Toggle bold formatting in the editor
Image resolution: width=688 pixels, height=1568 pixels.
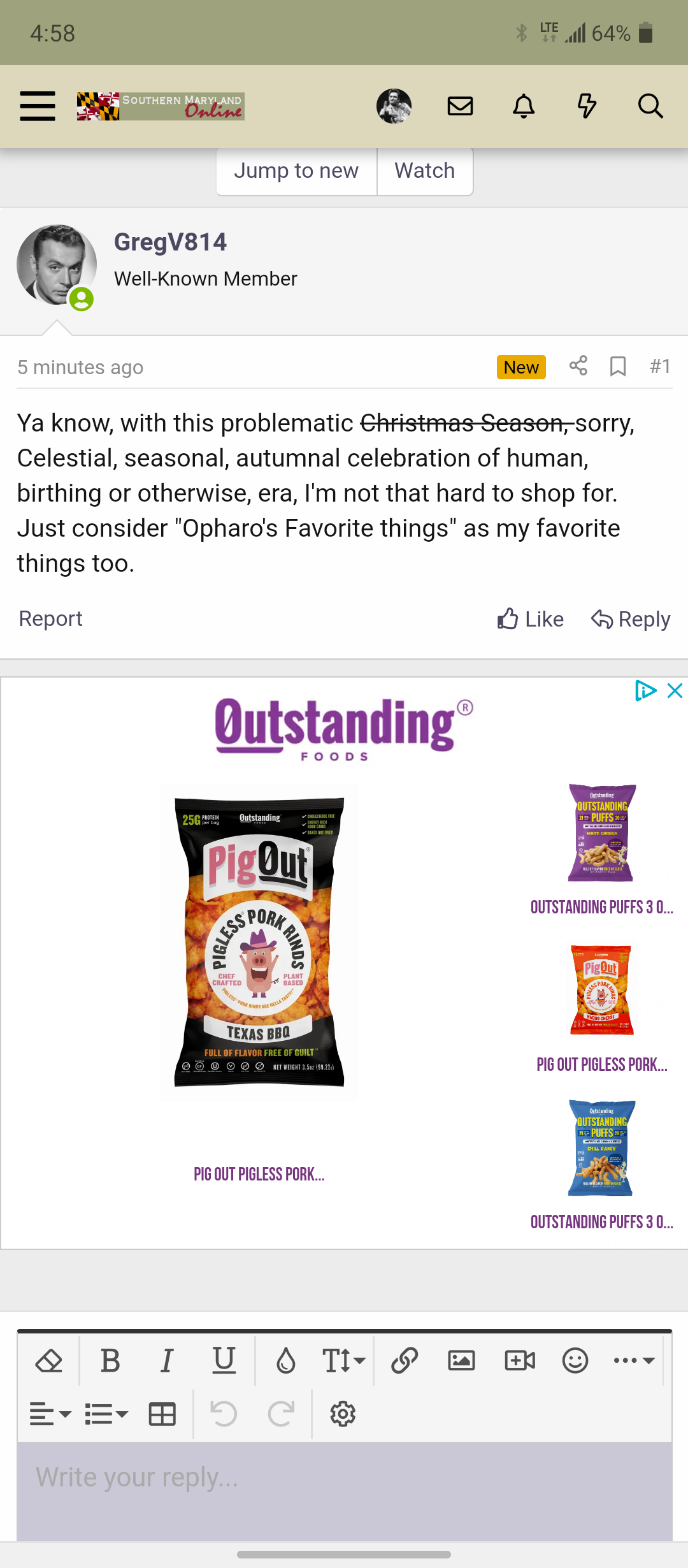(x=111, y=1361)
